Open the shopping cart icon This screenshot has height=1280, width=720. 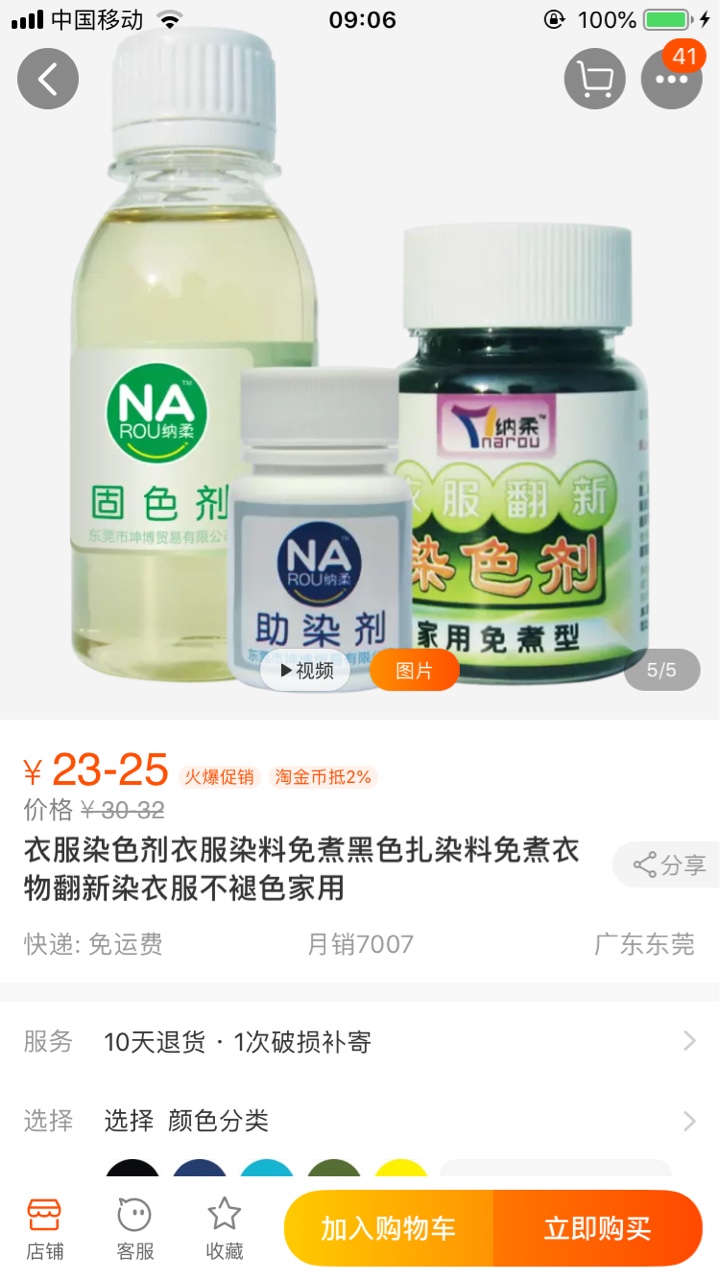click(595, 79)
